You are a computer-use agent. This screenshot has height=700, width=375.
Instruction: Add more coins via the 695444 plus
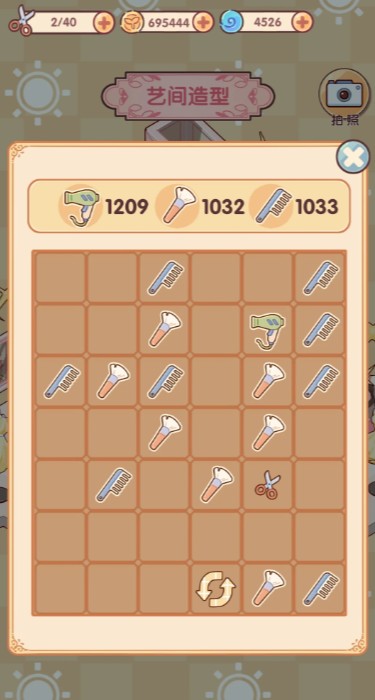tap(203, 22)
